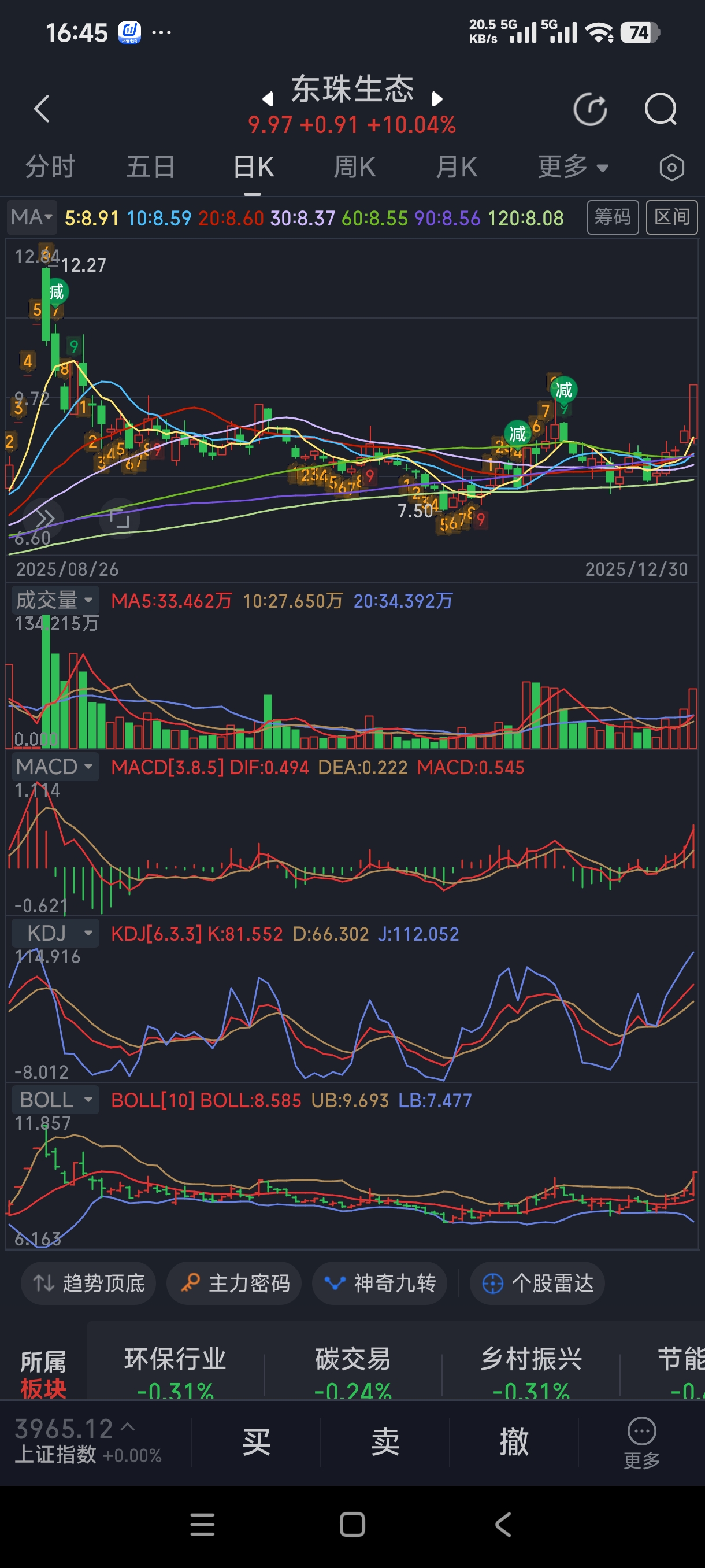Switch to the previous stock
The width and height of the screenshot is (705, 1568).
coord(268,99)
